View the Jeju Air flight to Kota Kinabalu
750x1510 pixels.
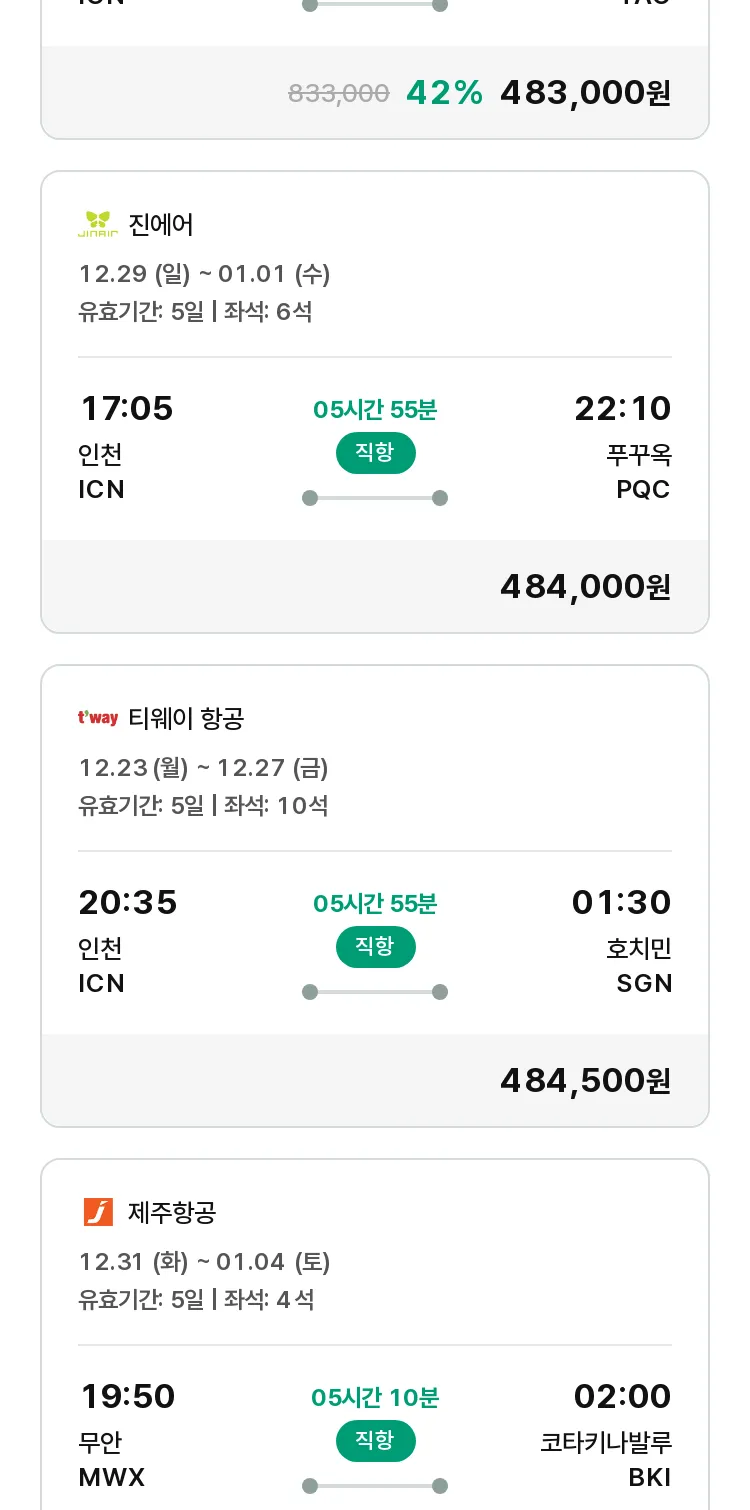point(375,1335)
